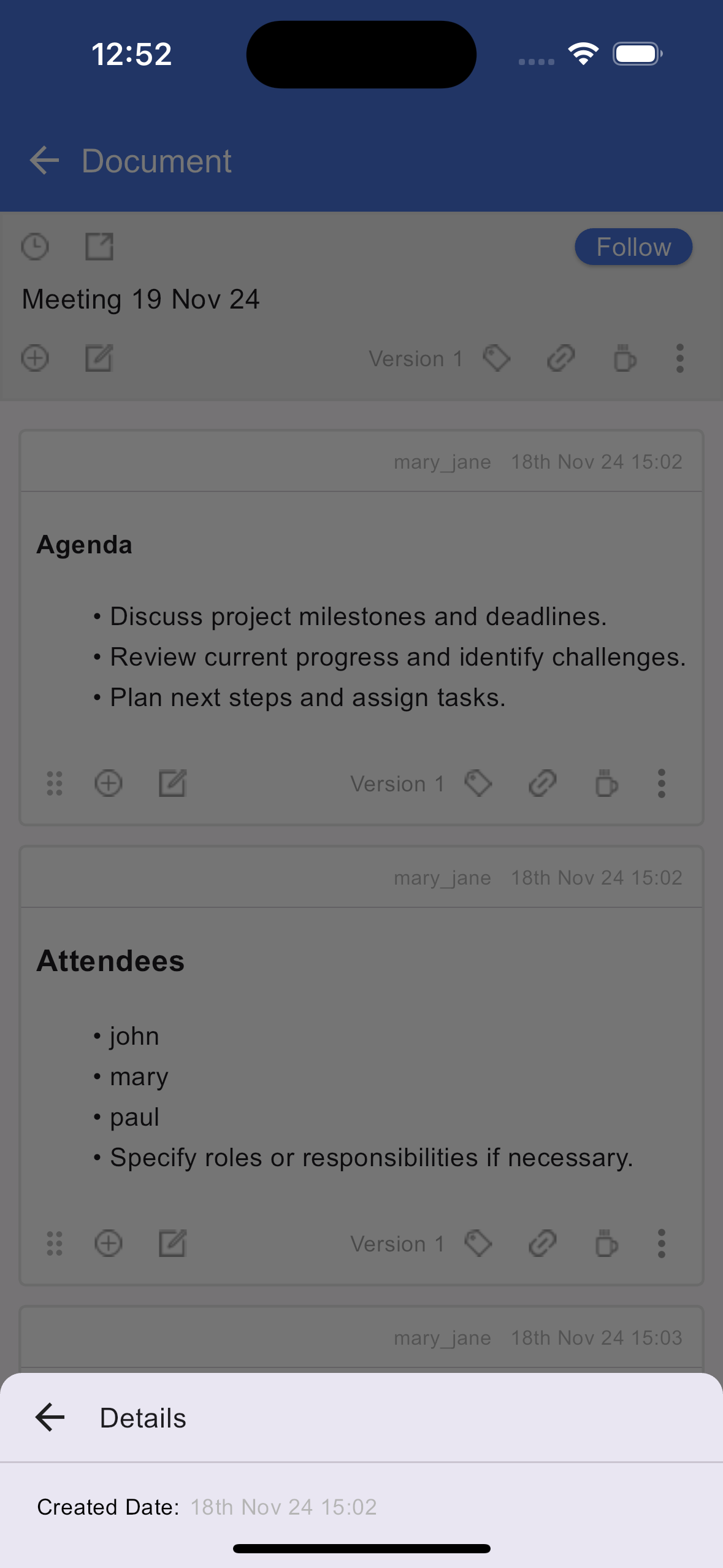Open the Agenda section's three-dot menu
This screenshot has height=1568, width=723.
point(661,783)
